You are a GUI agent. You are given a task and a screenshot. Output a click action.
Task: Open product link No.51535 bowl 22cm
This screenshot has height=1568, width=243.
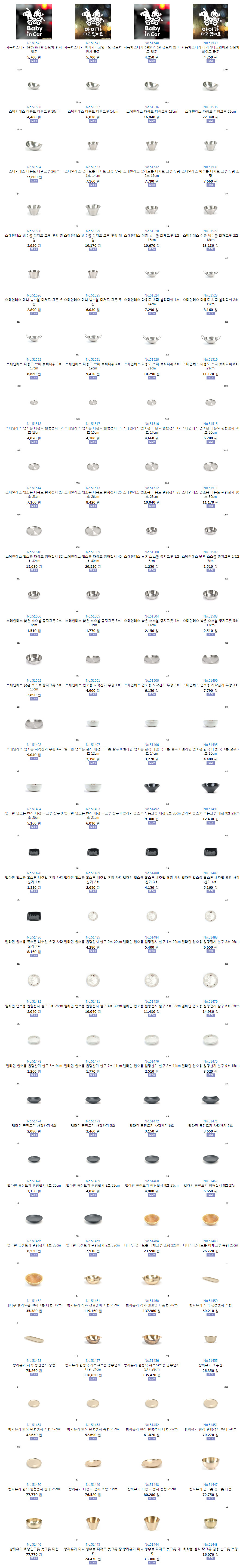pyautogui.click(x=210, y=107)
